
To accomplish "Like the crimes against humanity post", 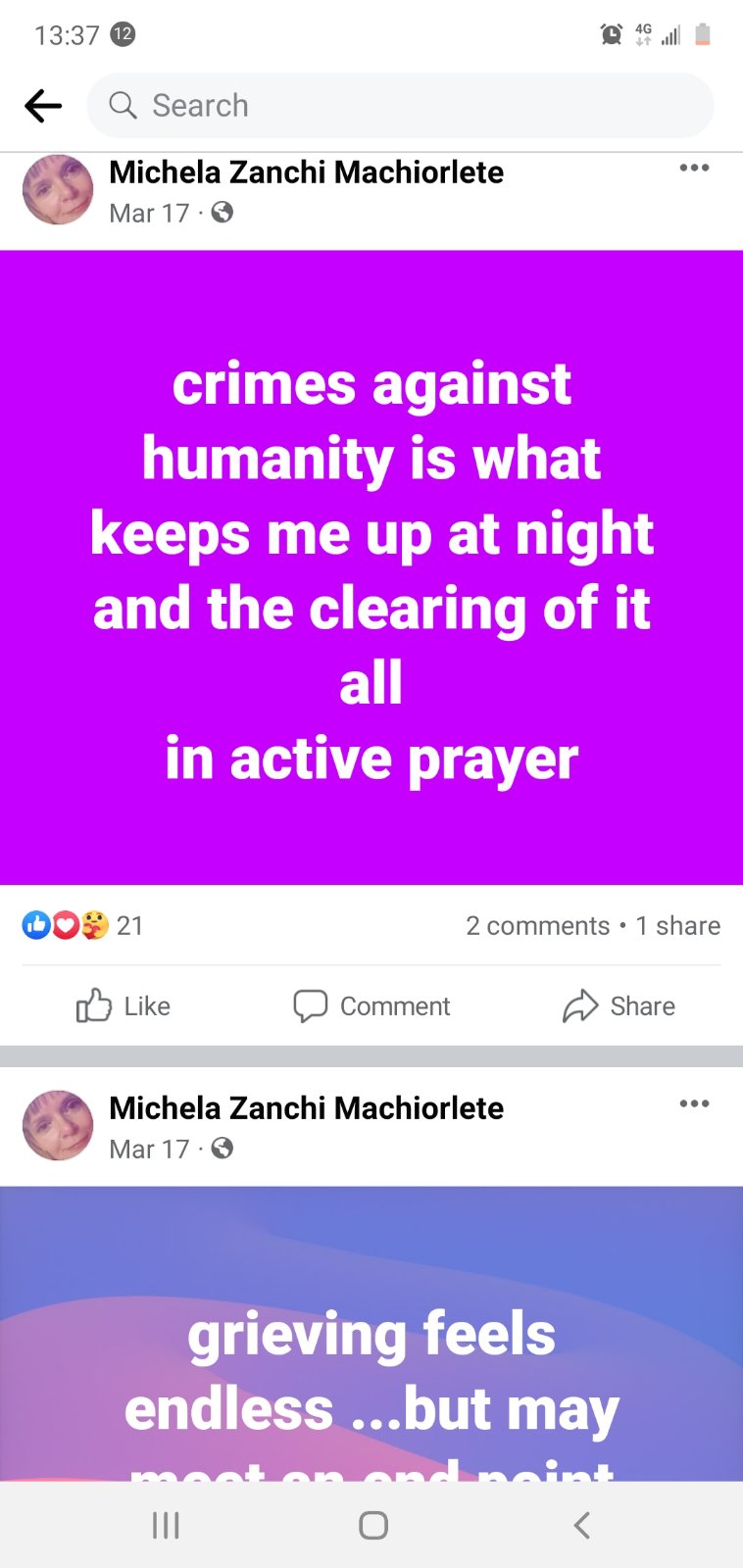I will [x=124, y=1005].
